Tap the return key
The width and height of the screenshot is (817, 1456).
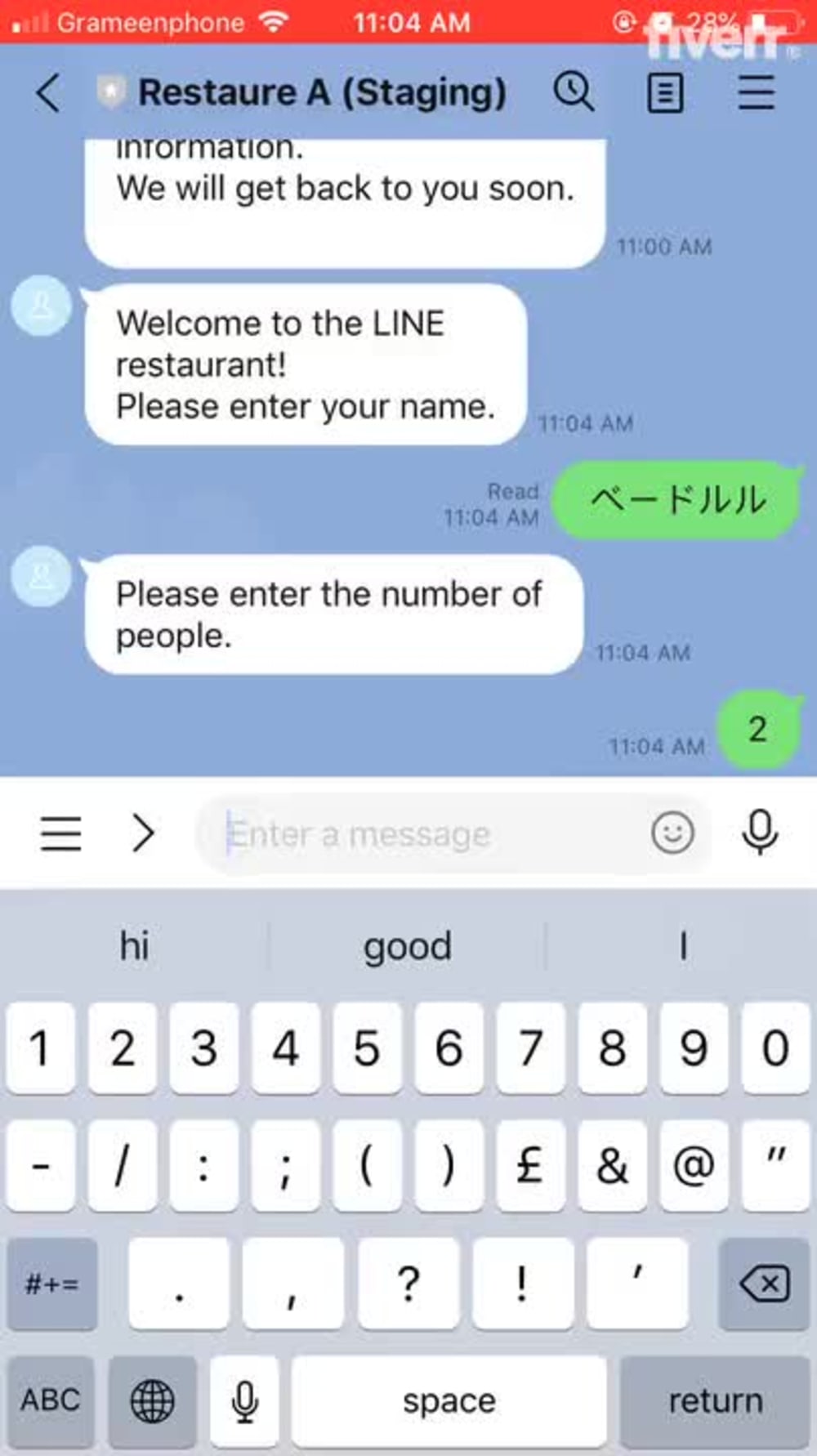(x=715, y=1400)
